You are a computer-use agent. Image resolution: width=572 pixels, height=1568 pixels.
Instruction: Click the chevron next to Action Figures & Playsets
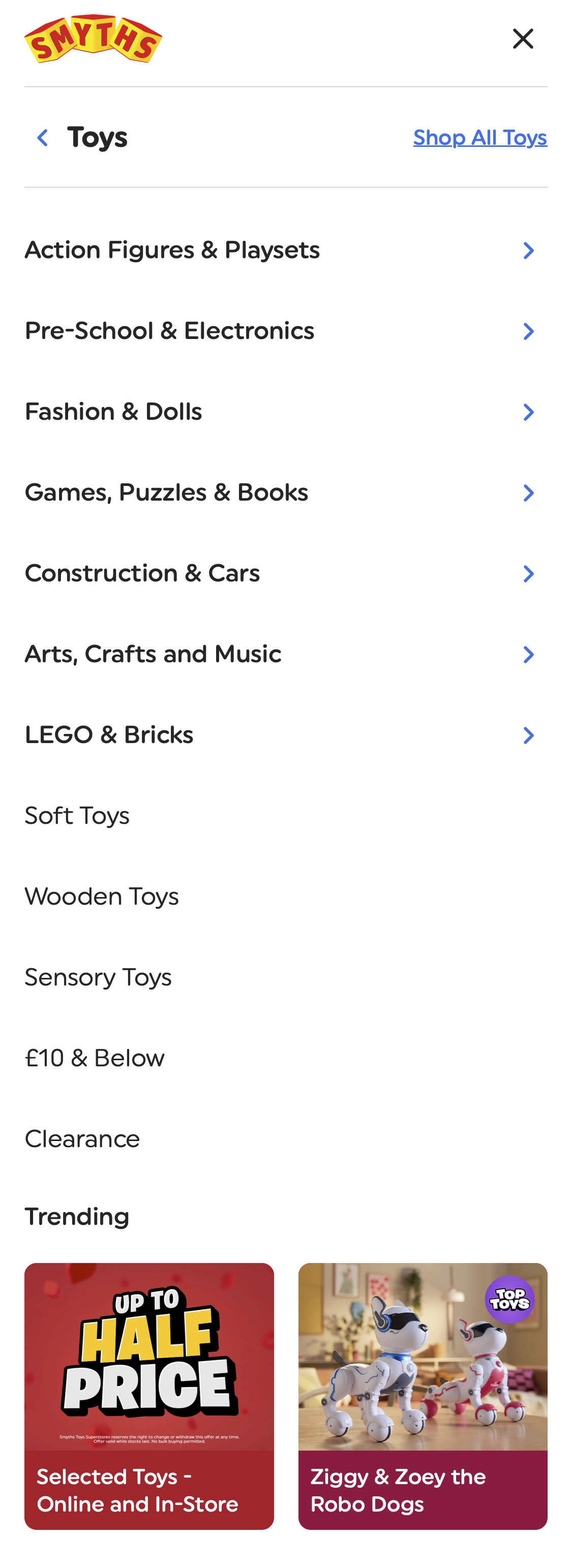coord(529,250)
